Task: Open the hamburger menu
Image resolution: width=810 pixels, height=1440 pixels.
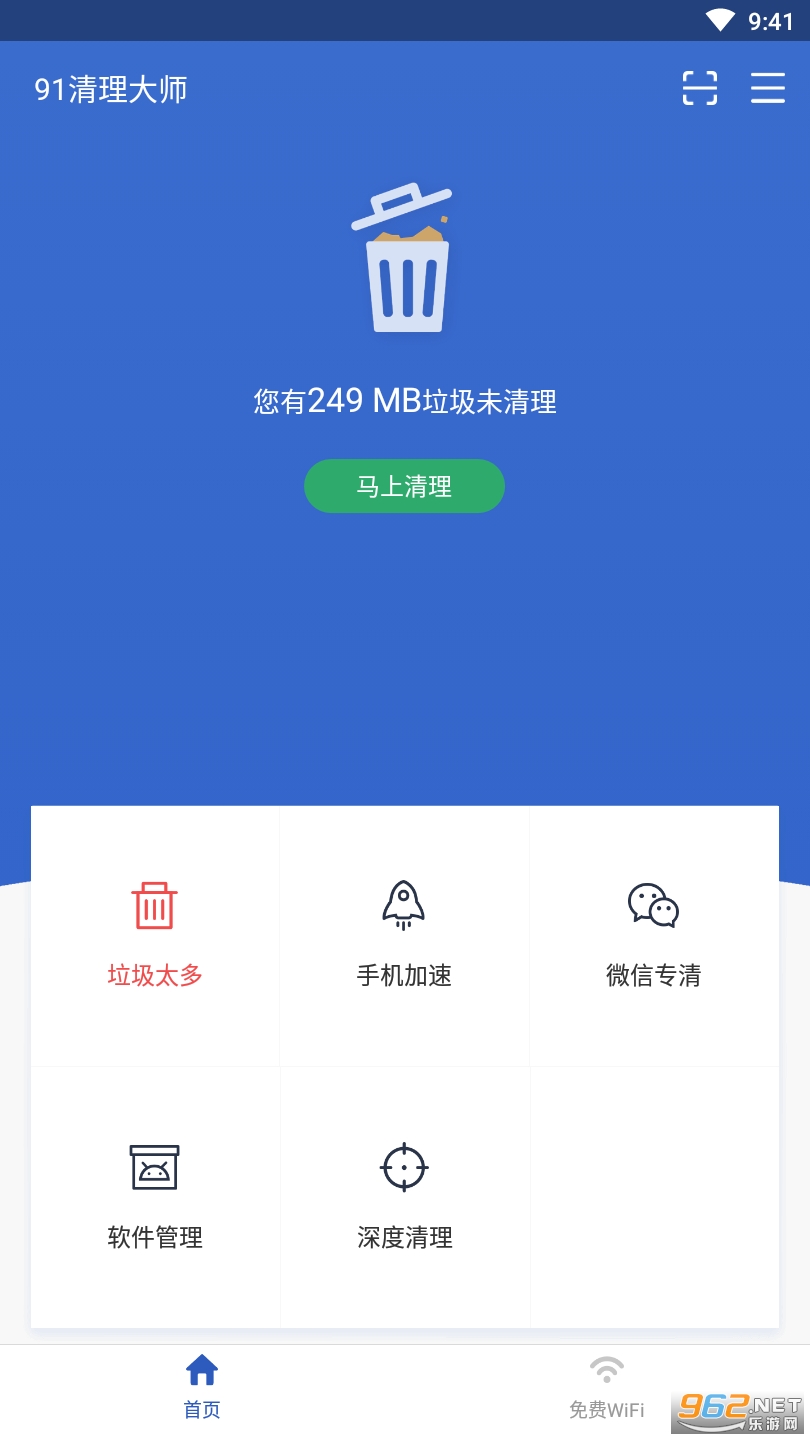Action: [767, 88]
